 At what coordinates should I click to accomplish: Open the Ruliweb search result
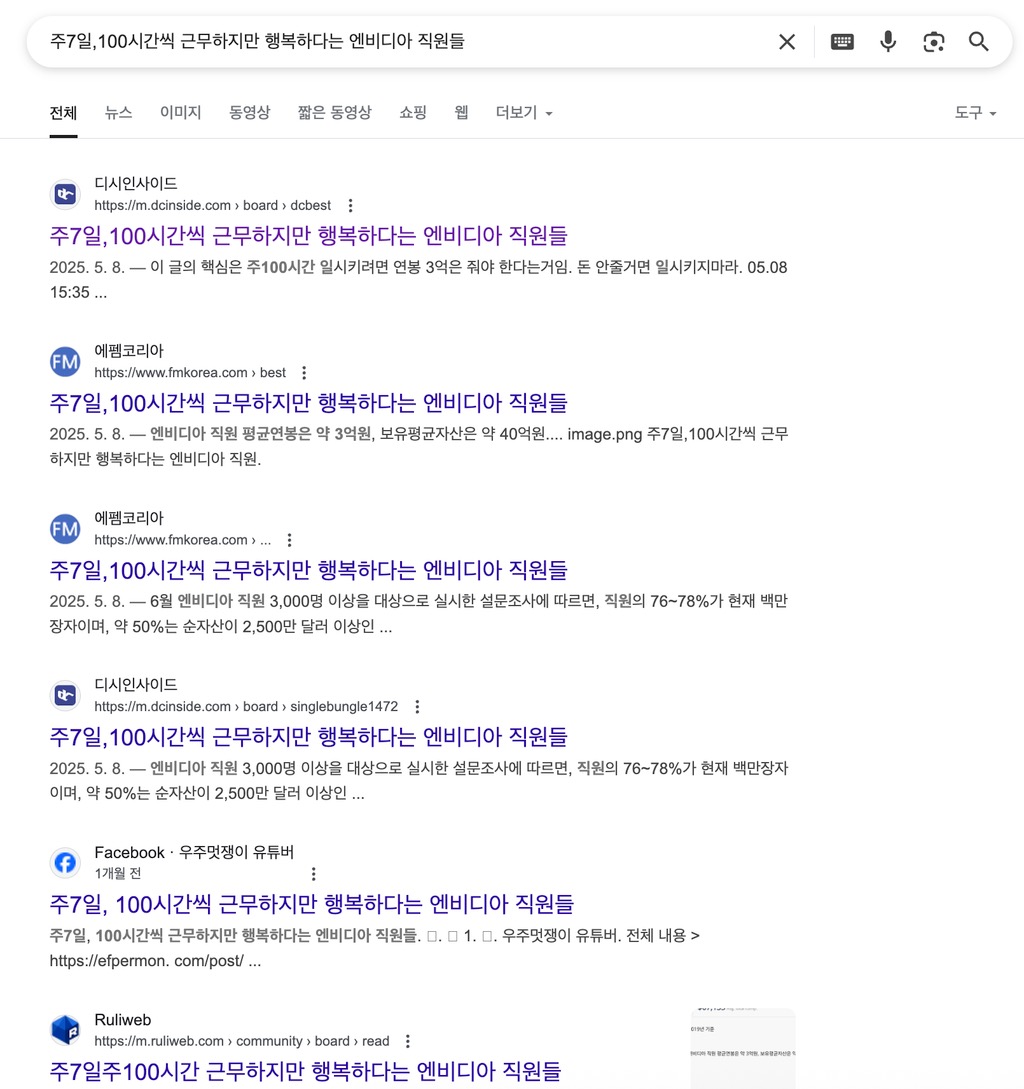(305, 1070)
